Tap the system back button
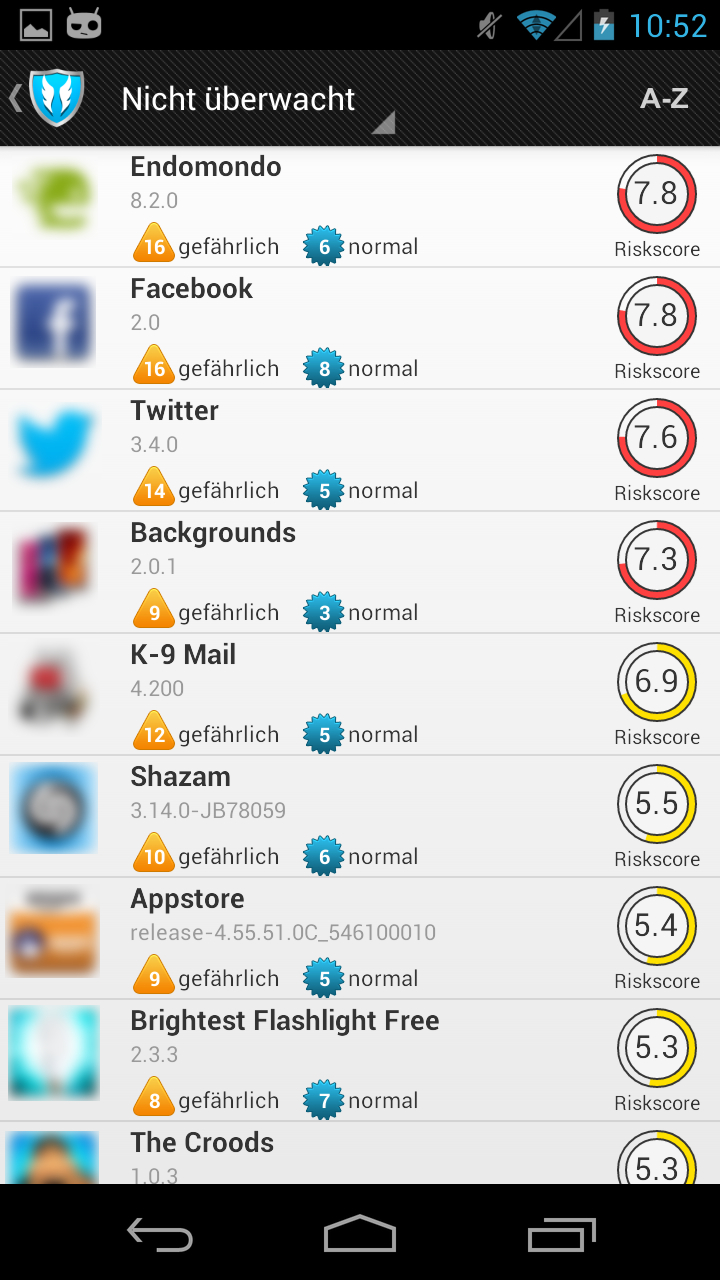Viewport: 720px width, 1280px height. point(160,1235)
